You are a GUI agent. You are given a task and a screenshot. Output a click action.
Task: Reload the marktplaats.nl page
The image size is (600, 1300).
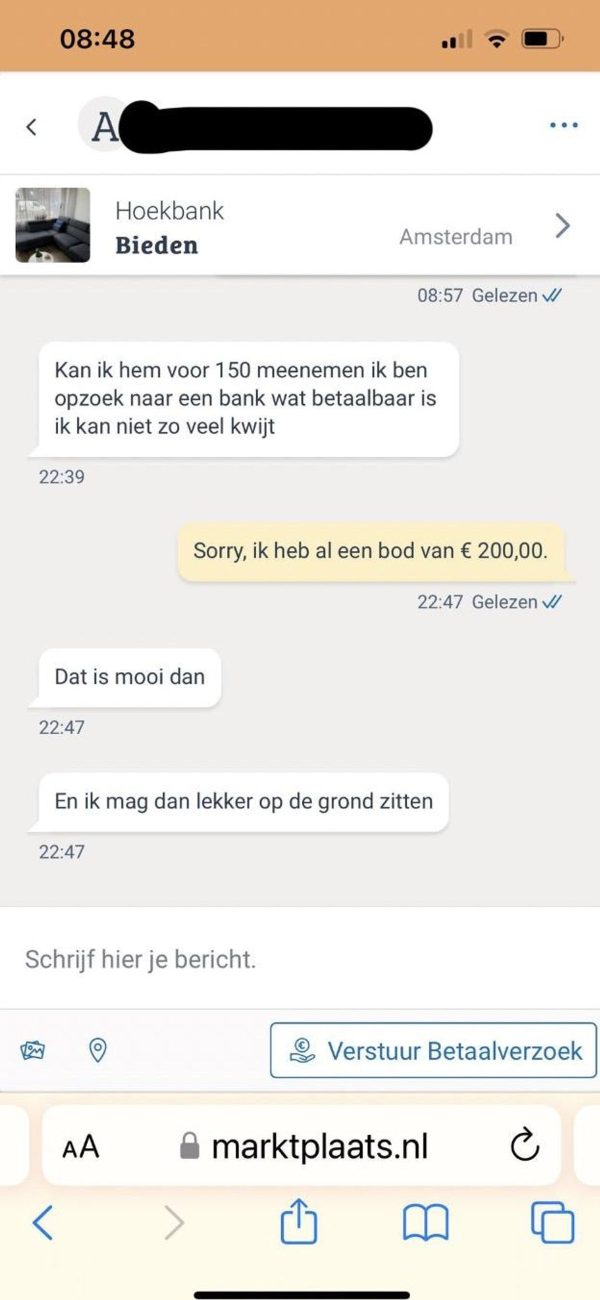[524, 1146]
